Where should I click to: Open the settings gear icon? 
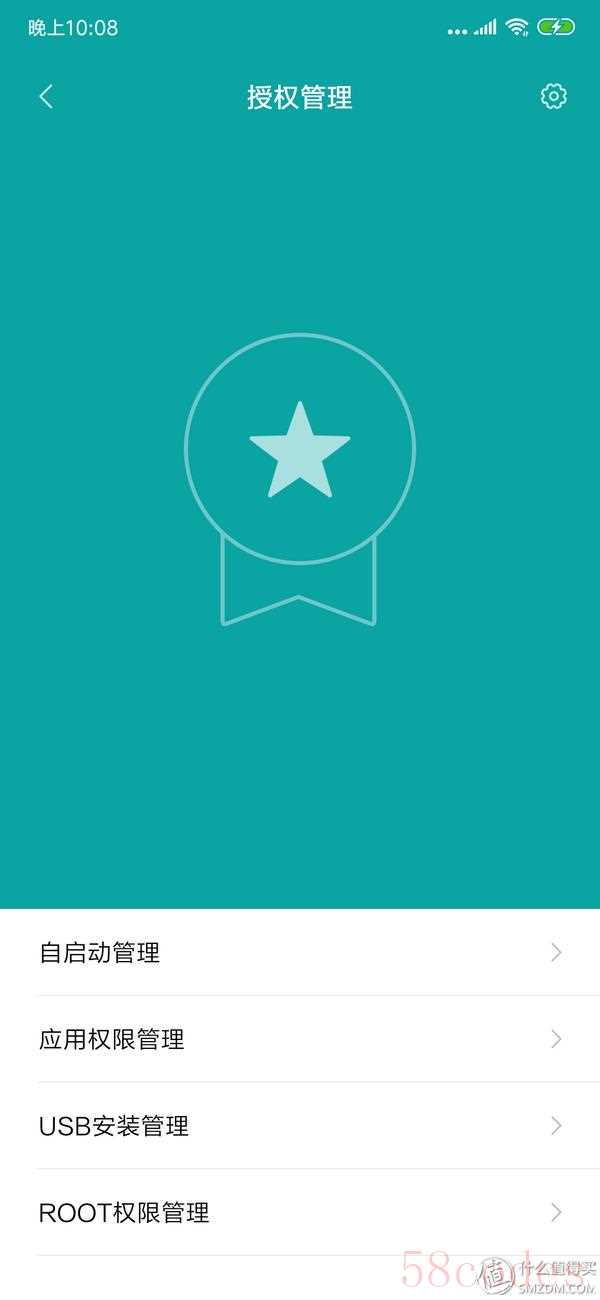tap(553, 96)
